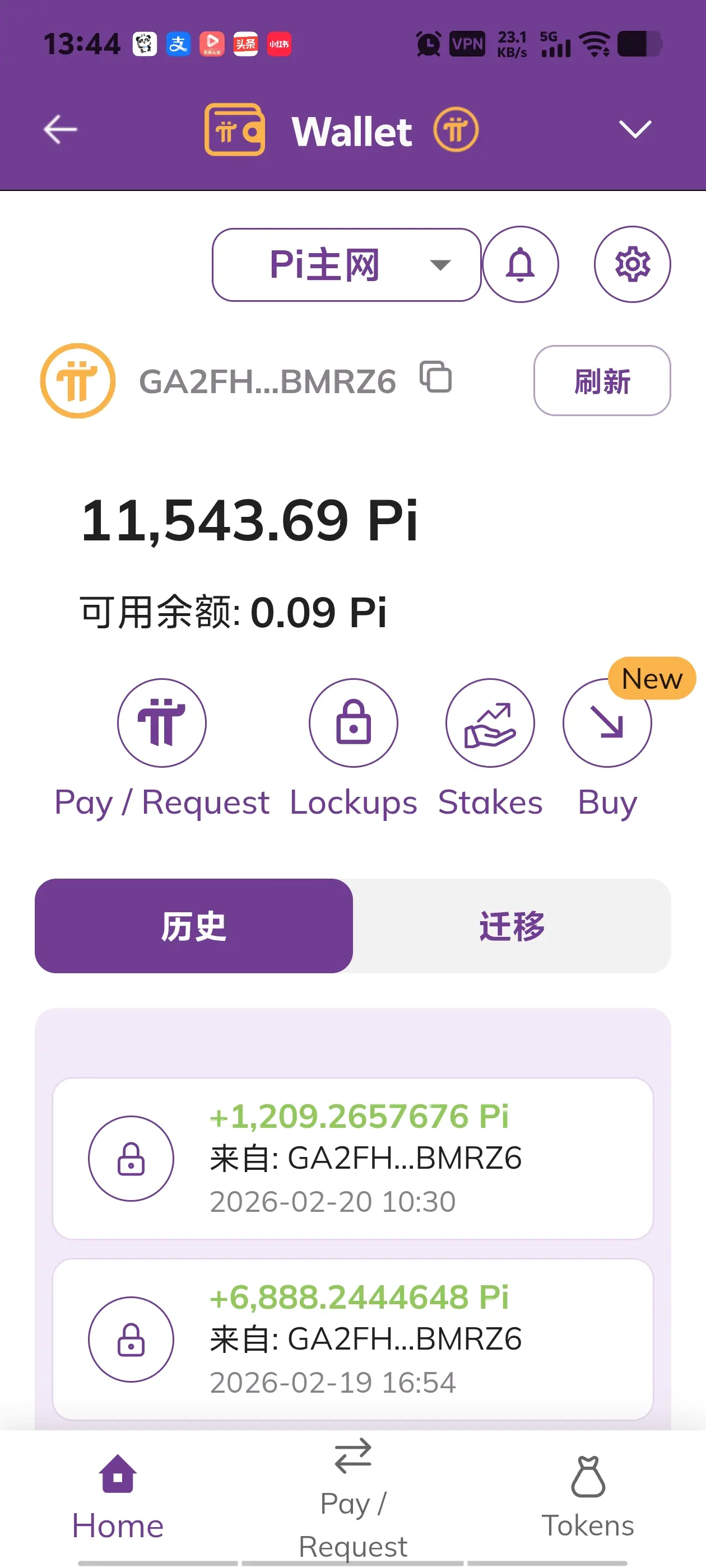Viewport: 706px width, 1568px height.
Task: Copy the wallet address GA2FH...BMRZ6
Action: click(x=435, y=377)
